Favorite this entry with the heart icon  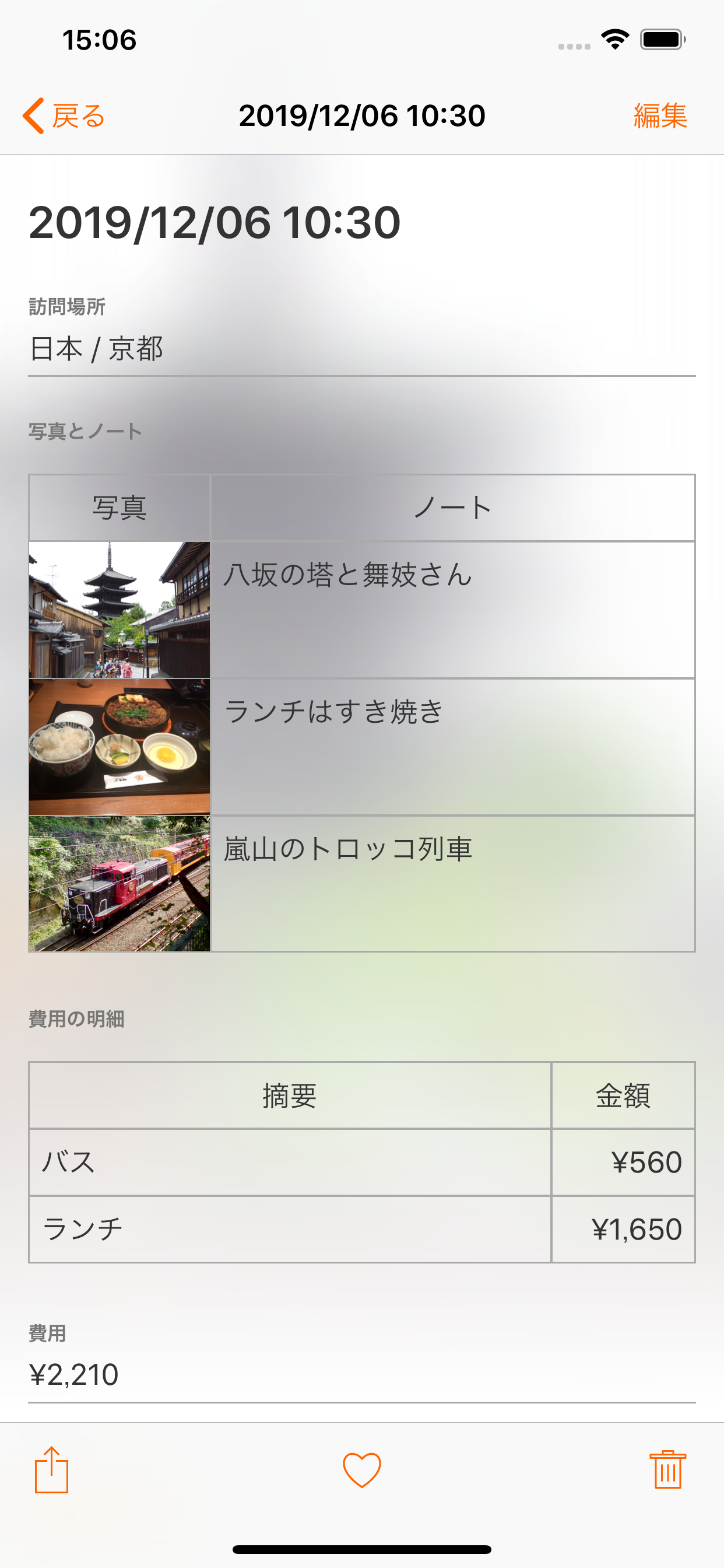coord(362,1470)
